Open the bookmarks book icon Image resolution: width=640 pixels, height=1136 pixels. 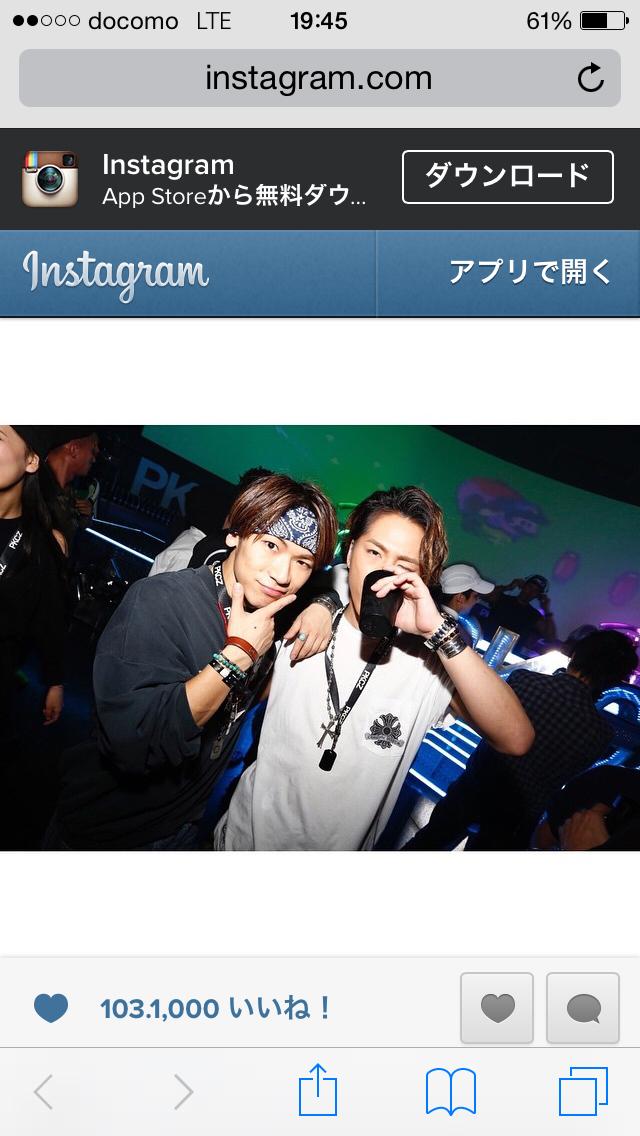[x=450, y=1092]
